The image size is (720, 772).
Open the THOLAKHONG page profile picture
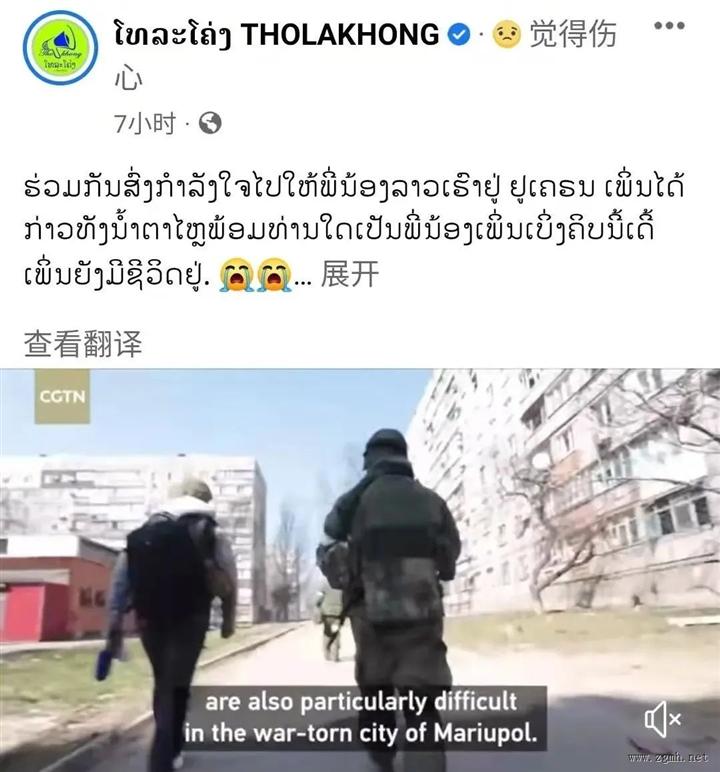(x=59, y=45)
